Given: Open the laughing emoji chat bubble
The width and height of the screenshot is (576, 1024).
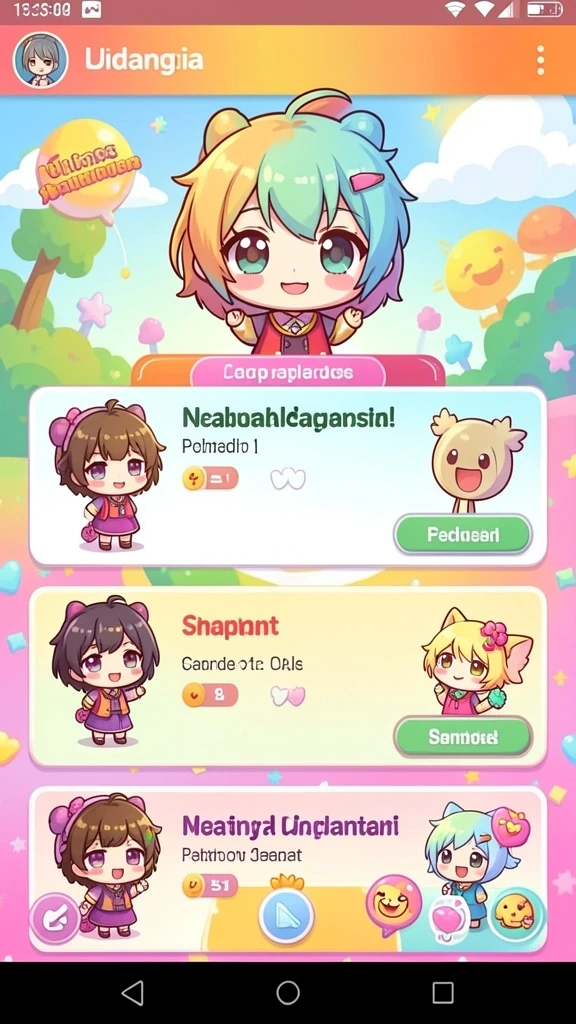Looking at the screenshot, I should click(393, 904).
